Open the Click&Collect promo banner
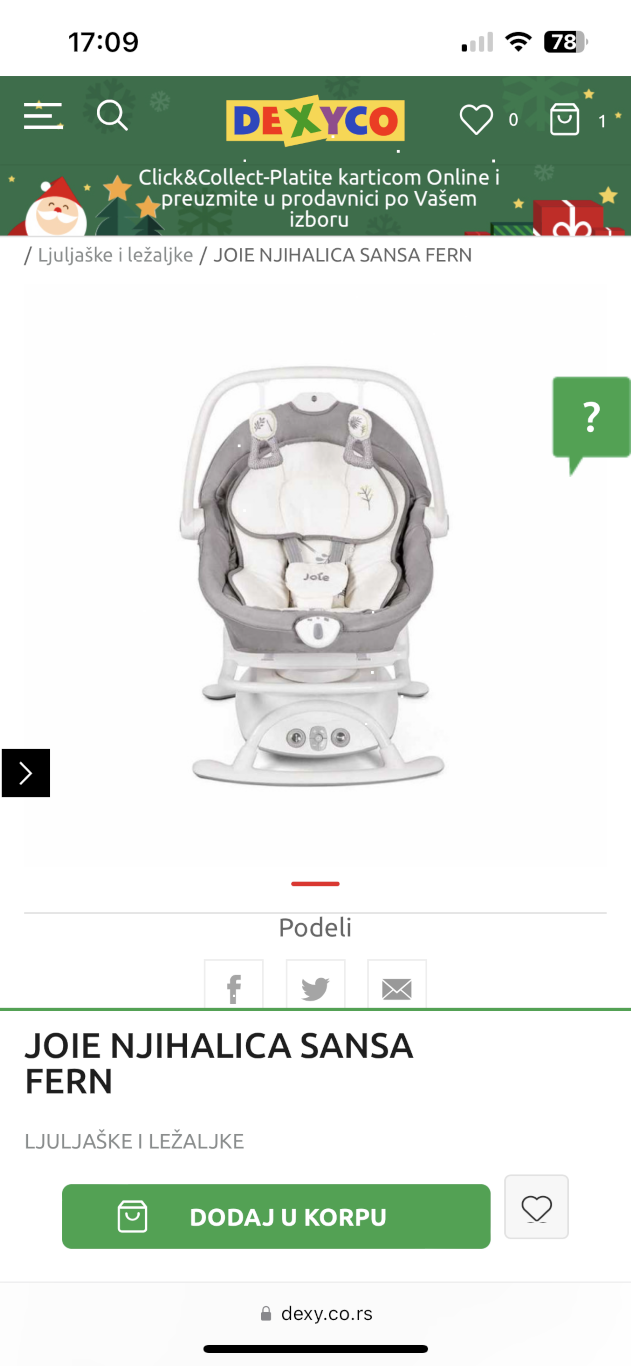Screen dimensions: 631x1366 (318, 198)
